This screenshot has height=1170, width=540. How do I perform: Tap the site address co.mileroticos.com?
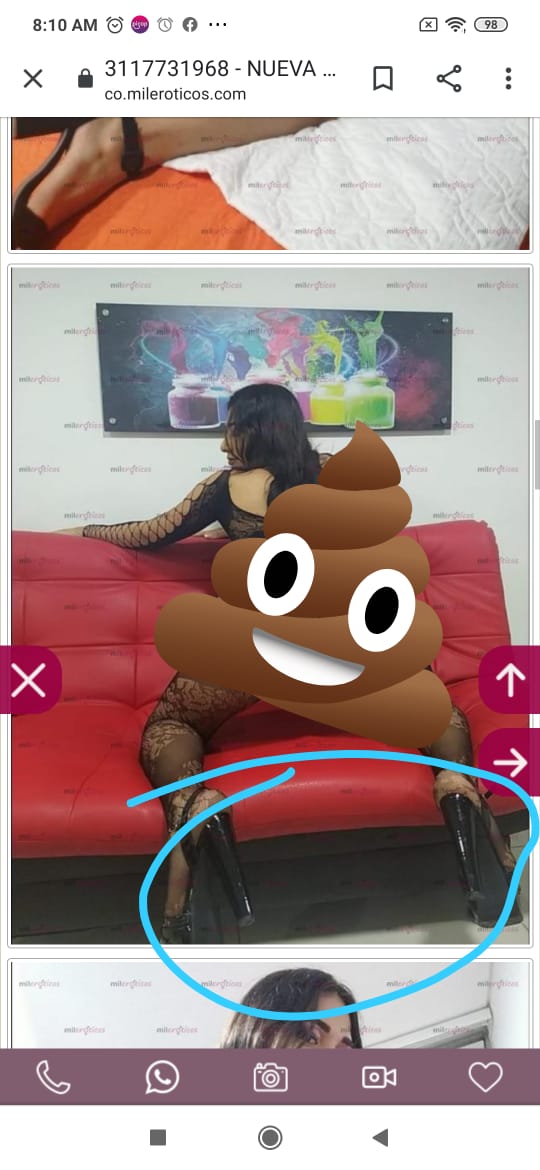[175, 94]
